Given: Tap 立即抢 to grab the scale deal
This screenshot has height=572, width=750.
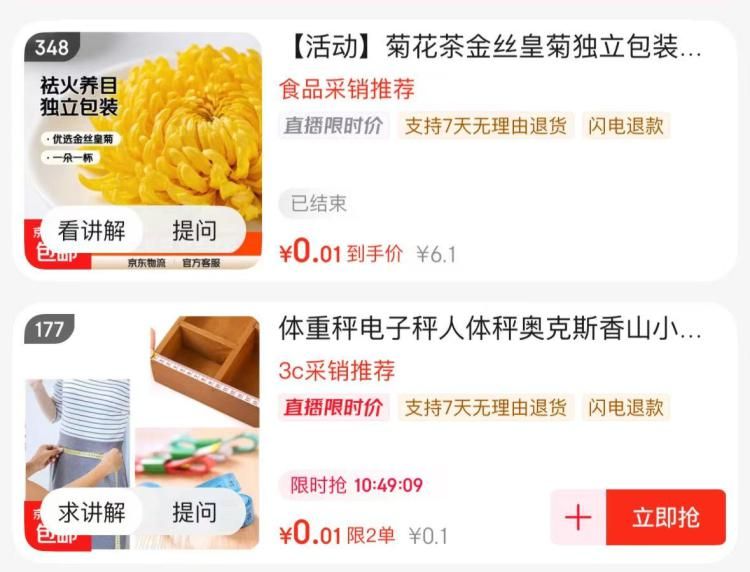Looking at the screenshot, I should coord(666,517).
